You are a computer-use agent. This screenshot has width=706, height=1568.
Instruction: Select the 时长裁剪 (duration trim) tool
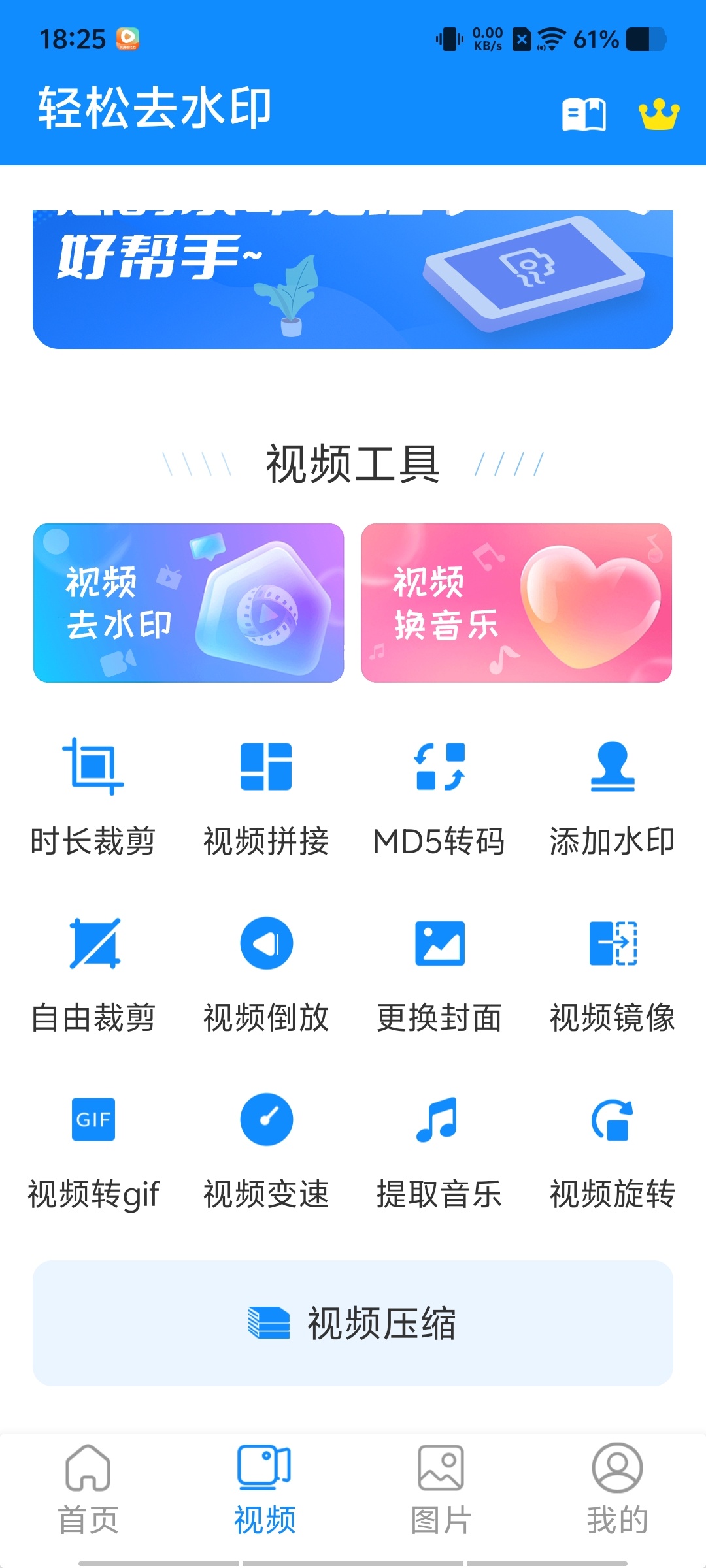pyautogui.click(x=93, y=797)
